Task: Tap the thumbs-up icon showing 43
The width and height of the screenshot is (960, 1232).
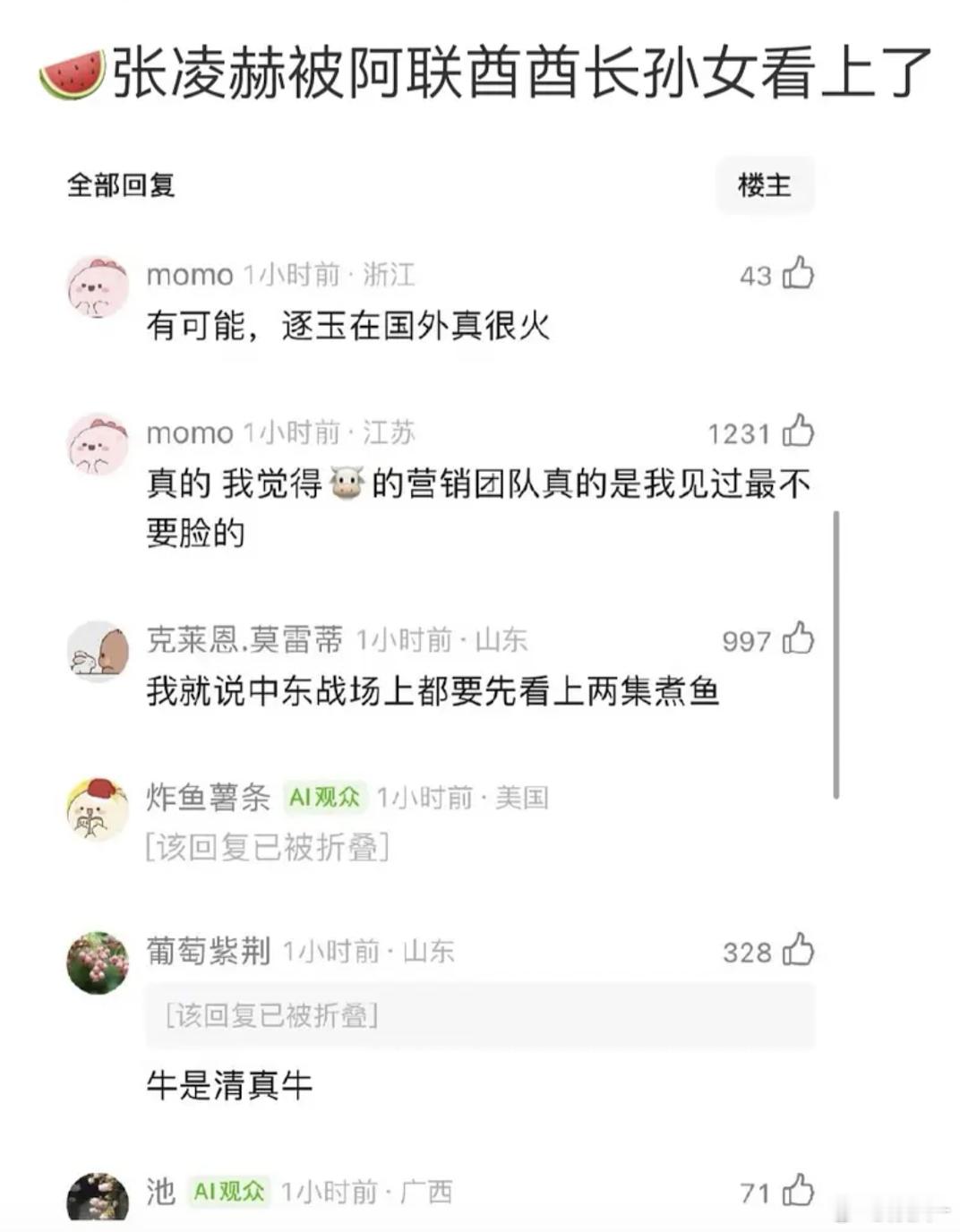Action: [x=795, y=276]
